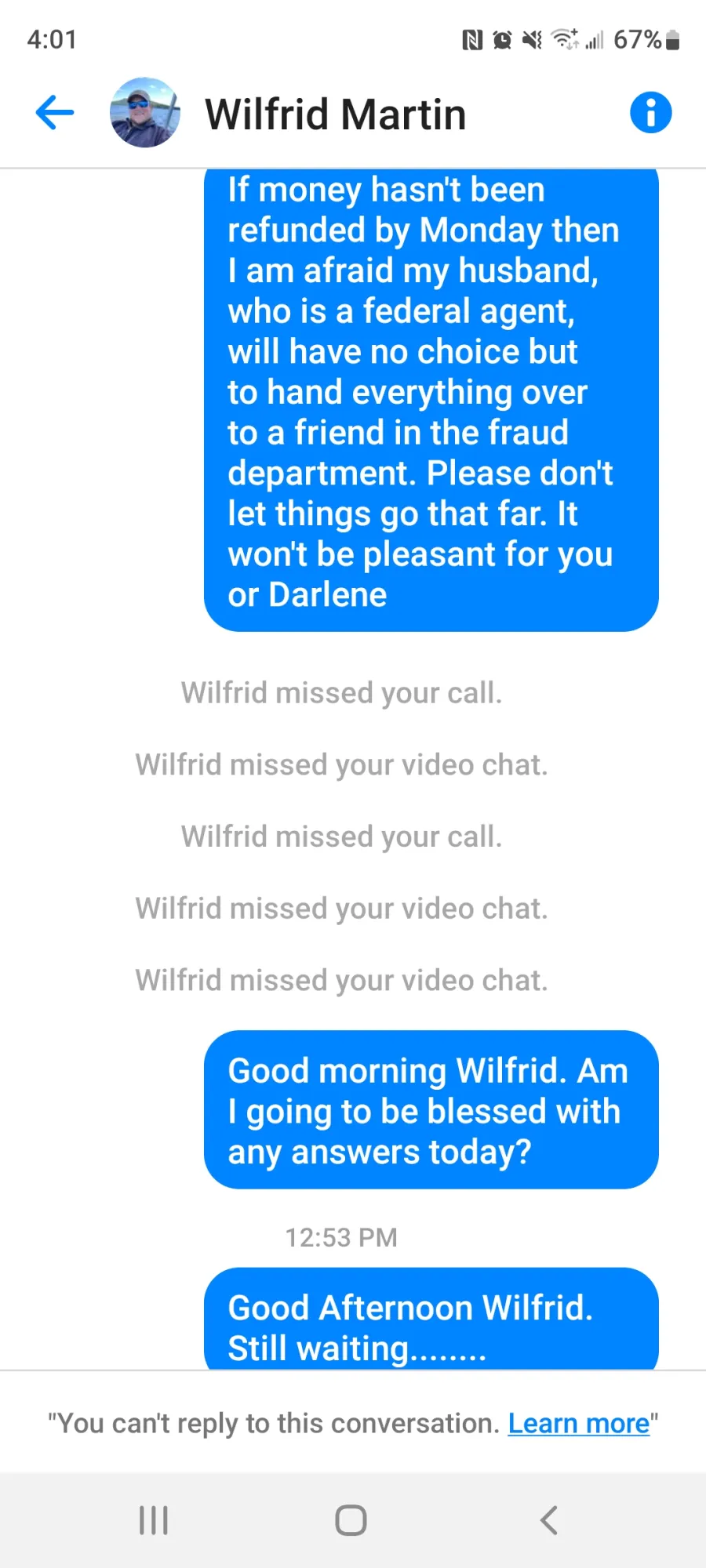Viewport: 706px width, 1568px height.
Task: Tap Wilfrid Martin's name in header
Action: [x=336, y=114]
